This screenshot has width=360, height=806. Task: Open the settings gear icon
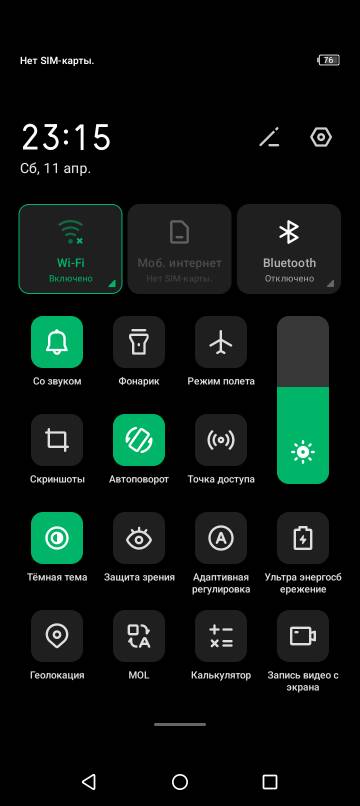(x=321, y=137)
